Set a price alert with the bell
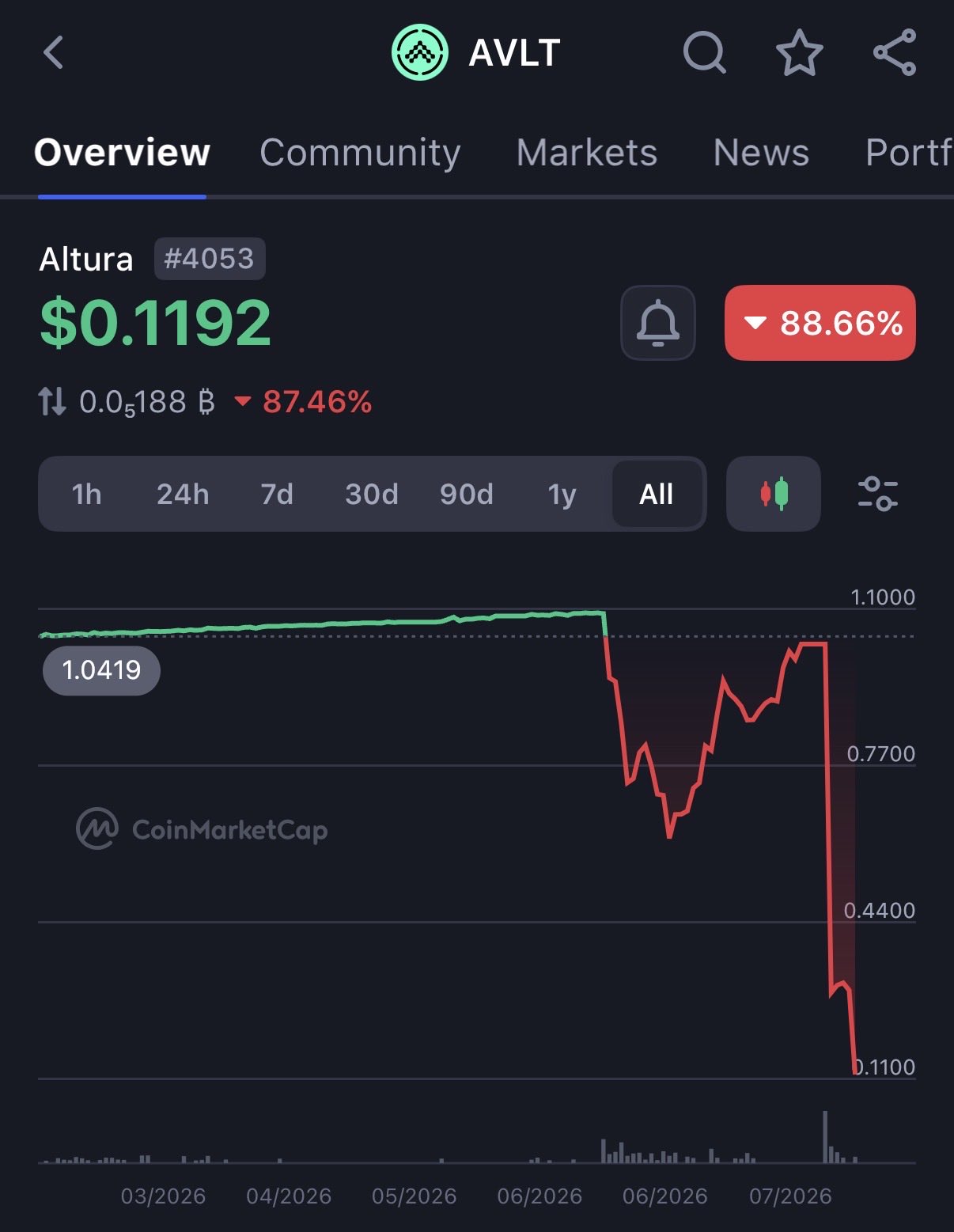The image size is (954, 1232). point(658,323)
